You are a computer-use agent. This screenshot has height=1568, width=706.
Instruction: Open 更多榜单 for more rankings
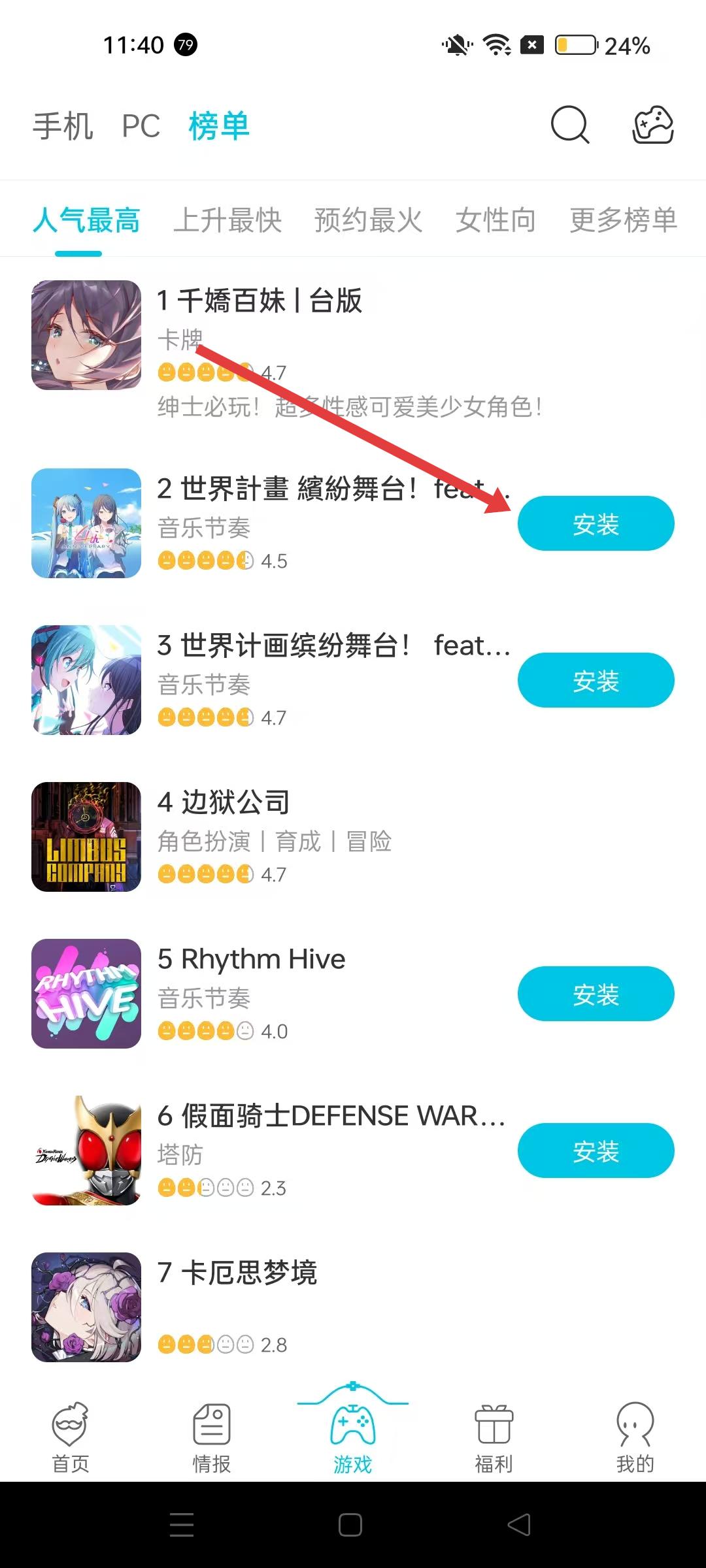[x=623, y=220]
